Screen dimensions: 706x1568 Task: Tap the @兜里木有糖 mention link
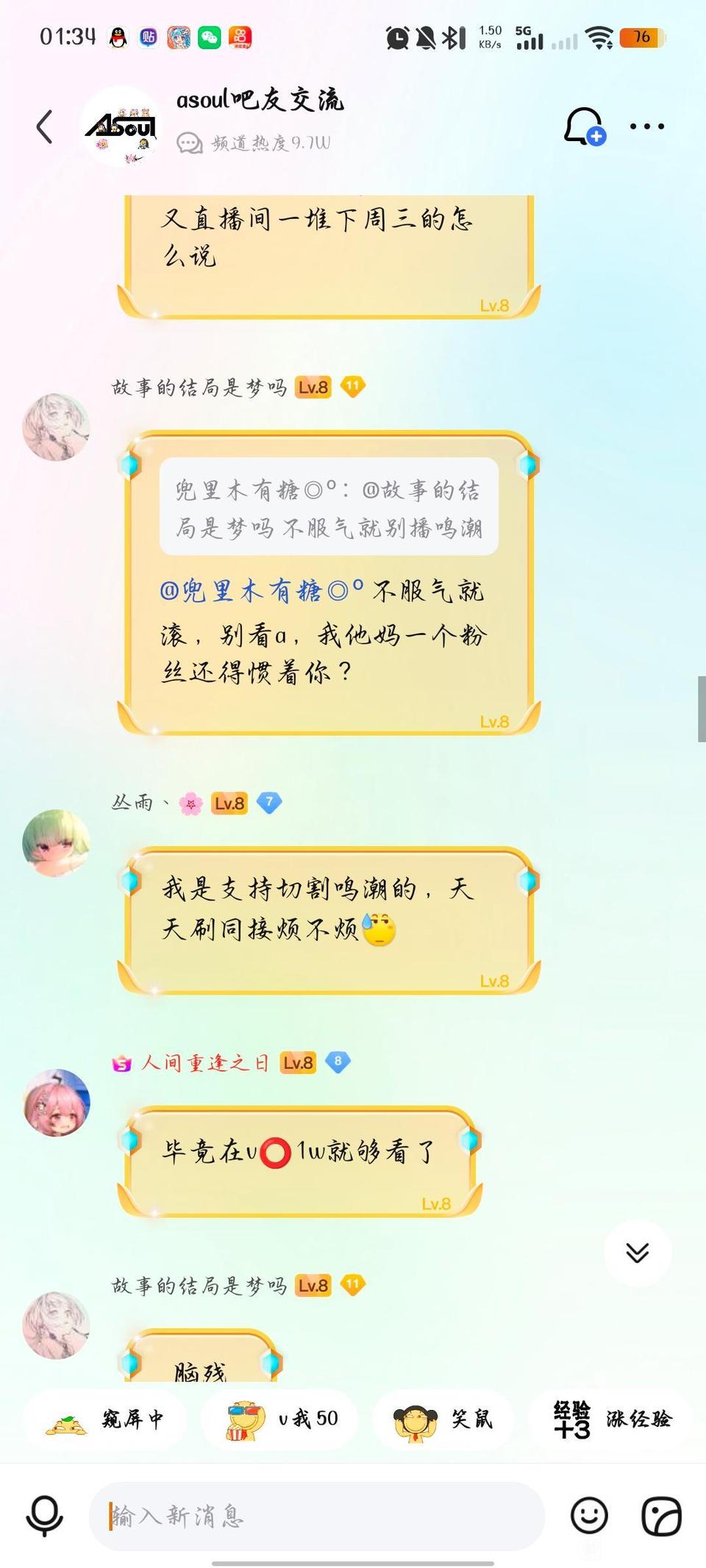coord(262,590)
